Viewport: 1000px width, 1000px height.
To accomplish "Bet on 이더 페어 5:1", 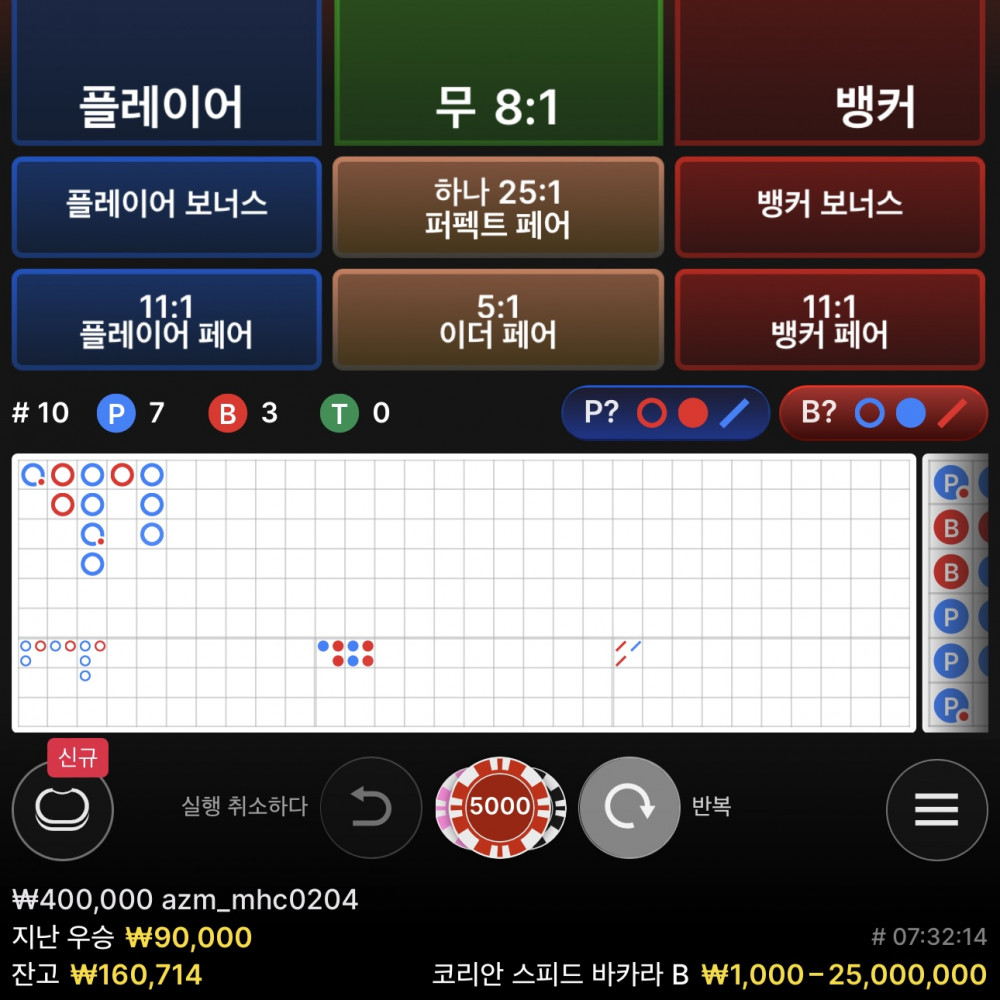I will click(498, 320).
